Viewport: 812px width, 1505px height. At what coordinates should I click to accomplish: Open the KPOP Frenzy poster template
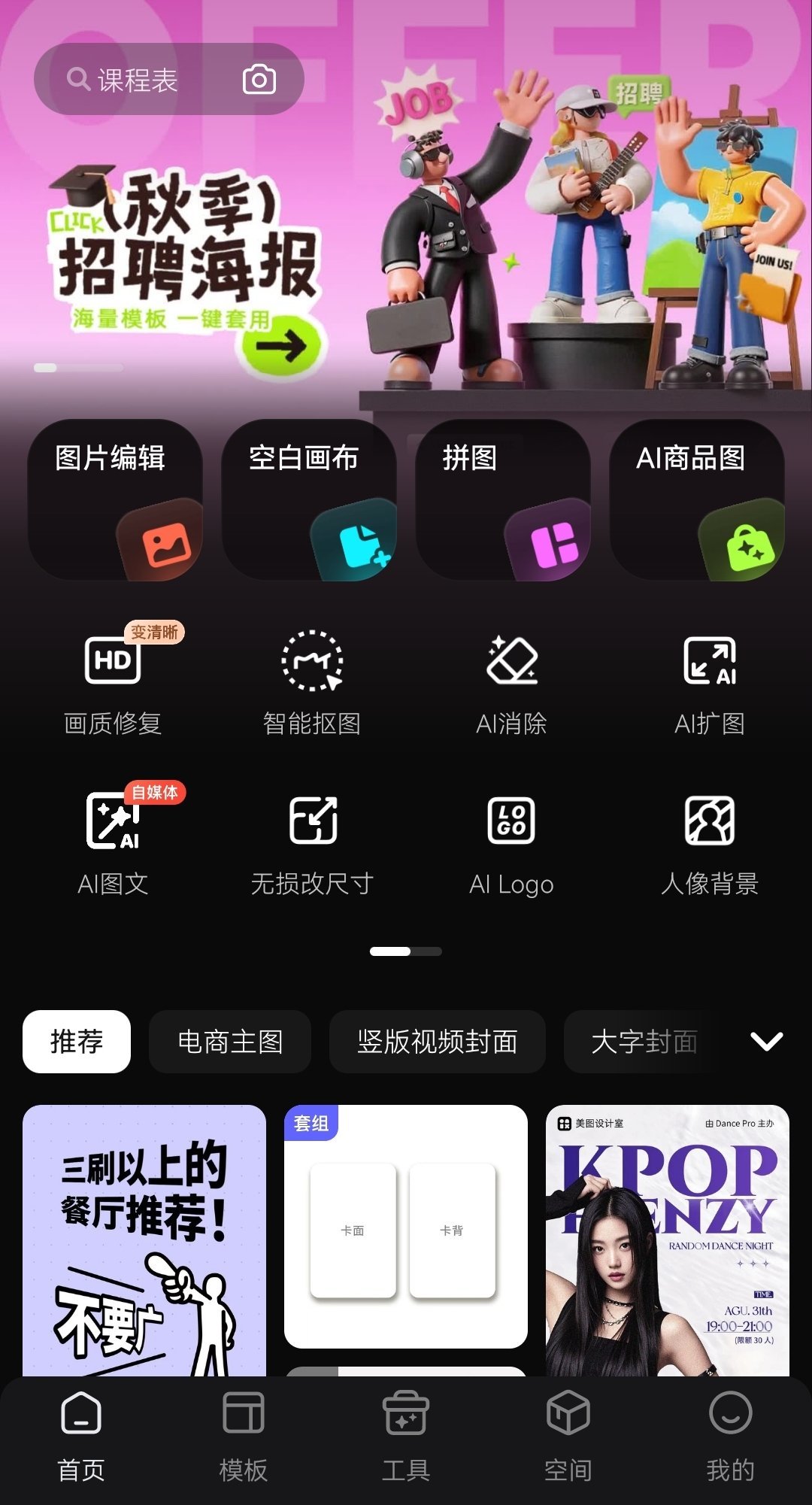pos(668,1241)
